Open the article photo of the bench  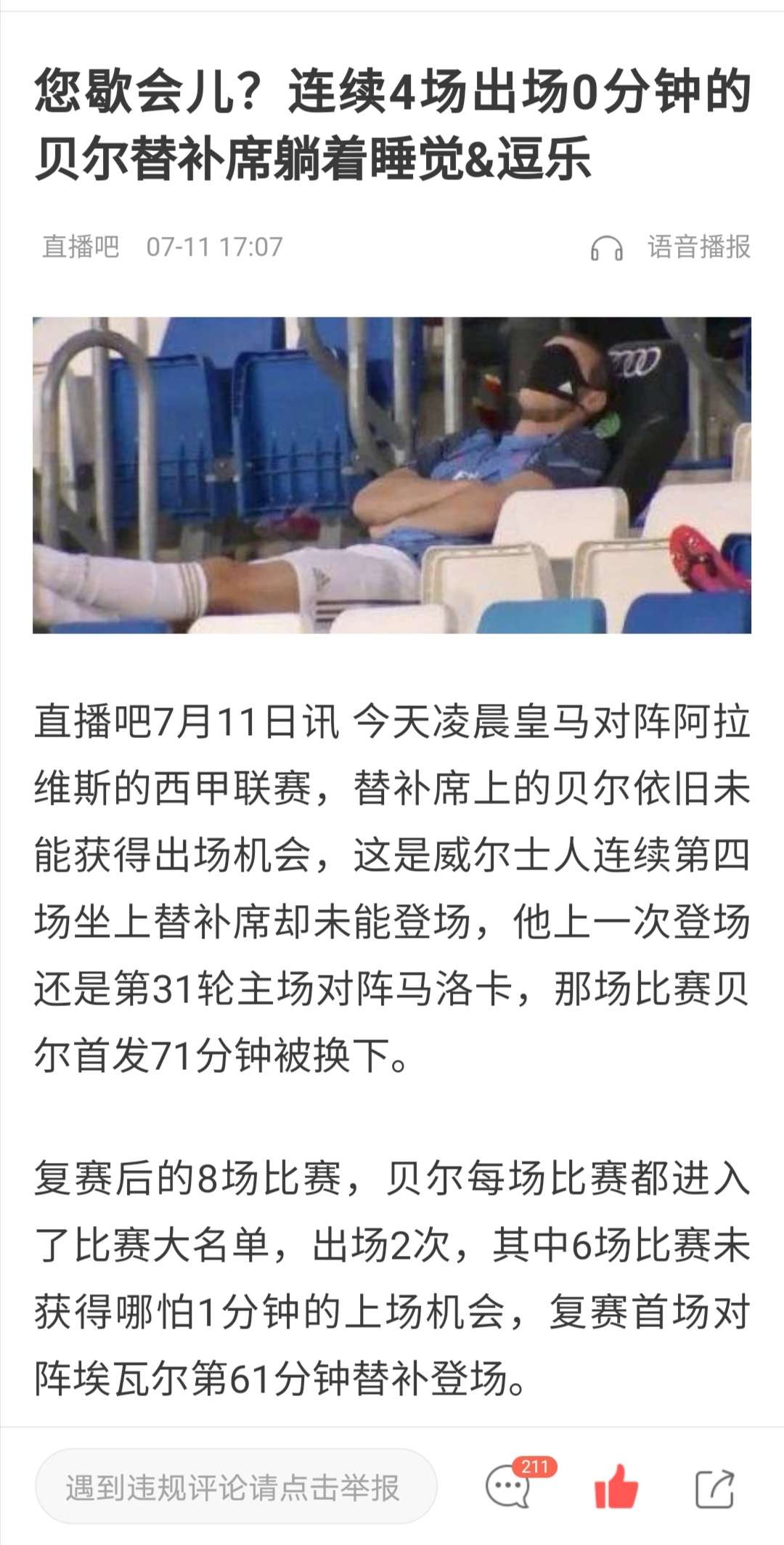pos(392,475)
